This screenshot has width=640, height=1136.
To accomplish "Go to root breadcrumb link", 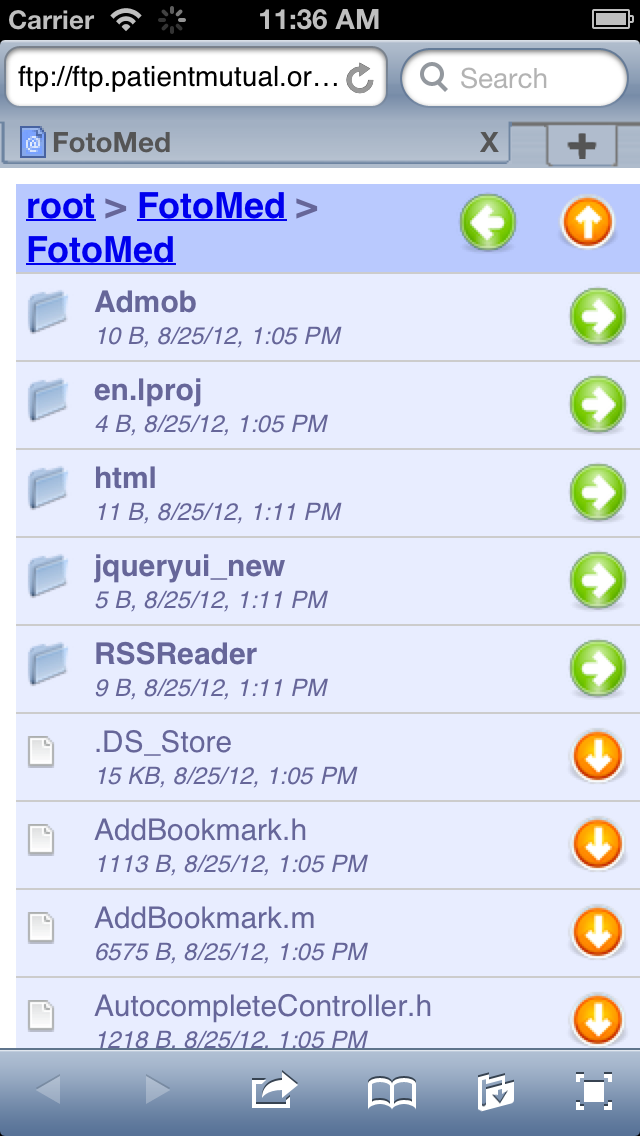I will [60, 206].
